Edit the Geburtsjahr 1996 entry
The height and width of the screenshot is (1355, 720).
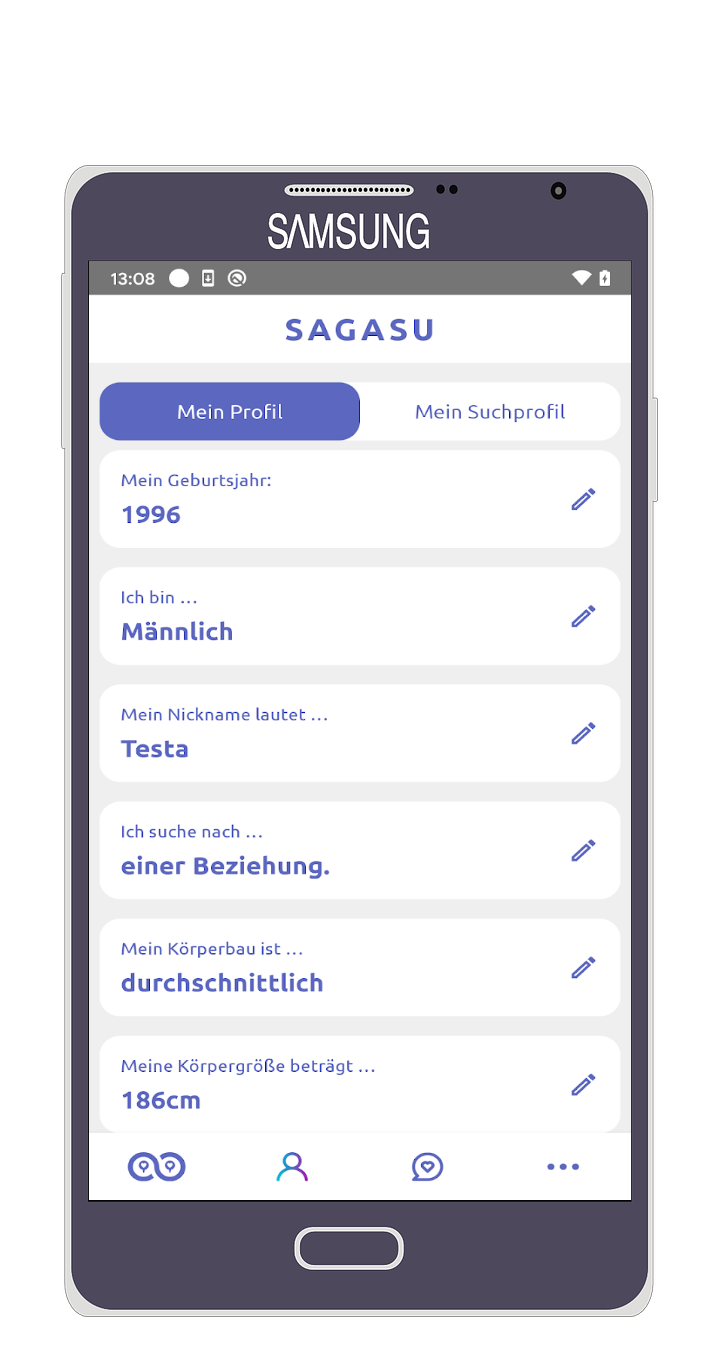pyautogui.click(x=583, y=499)
